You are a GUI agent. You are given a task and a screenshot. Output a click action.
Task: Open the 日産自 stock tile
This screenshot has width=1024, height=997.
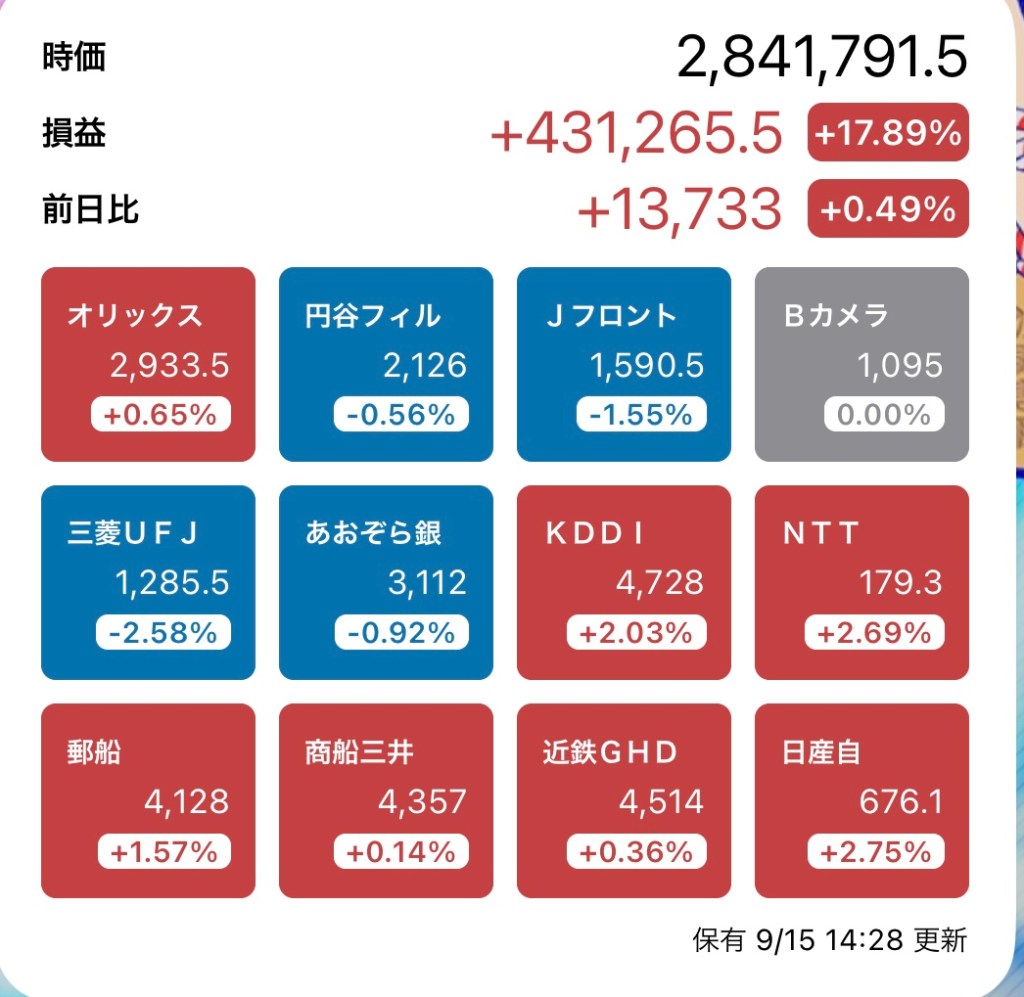click(x=861, y=800)
